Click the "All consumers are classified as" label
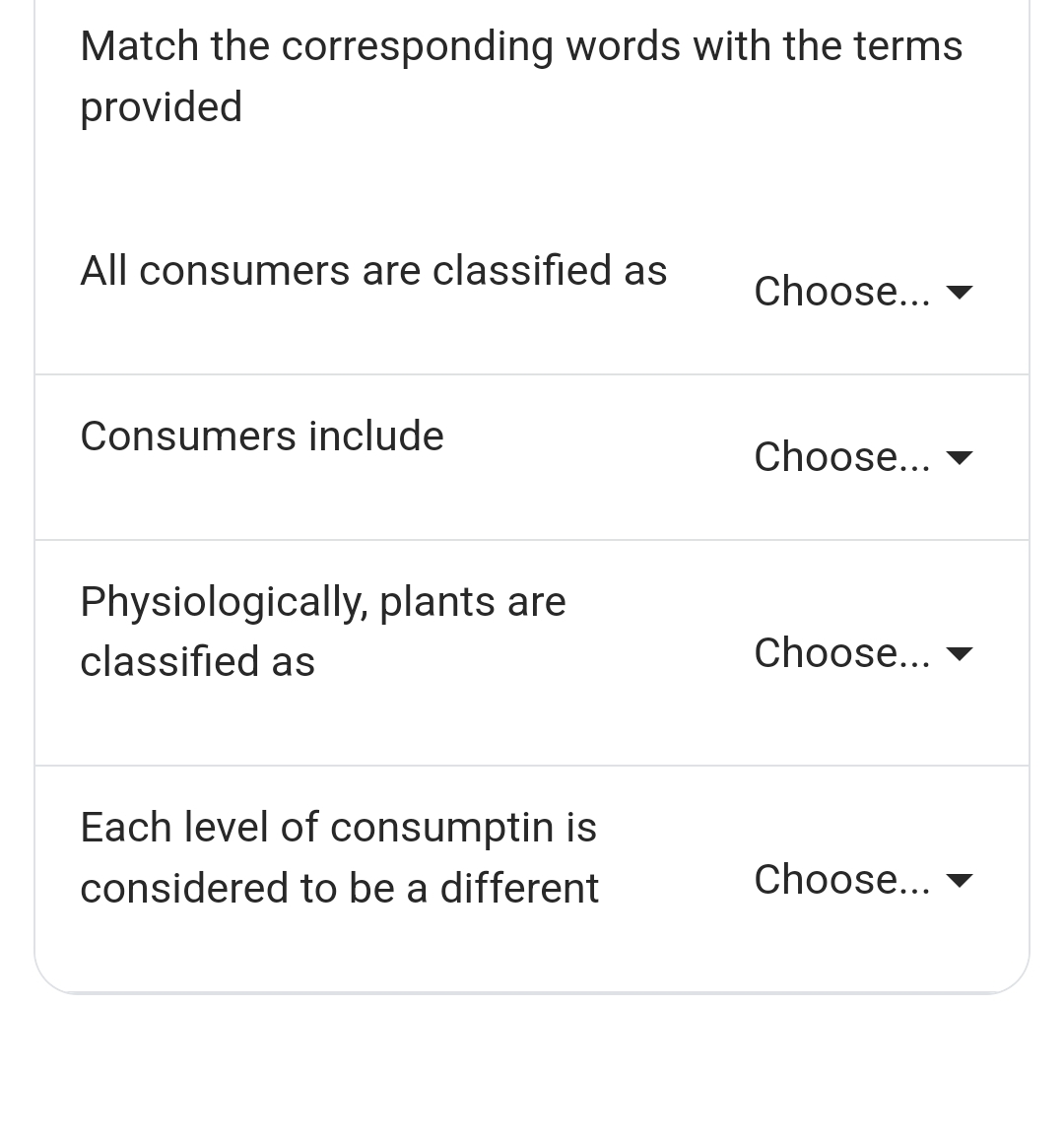1064x1141 pixels. (x=373, y=269)
